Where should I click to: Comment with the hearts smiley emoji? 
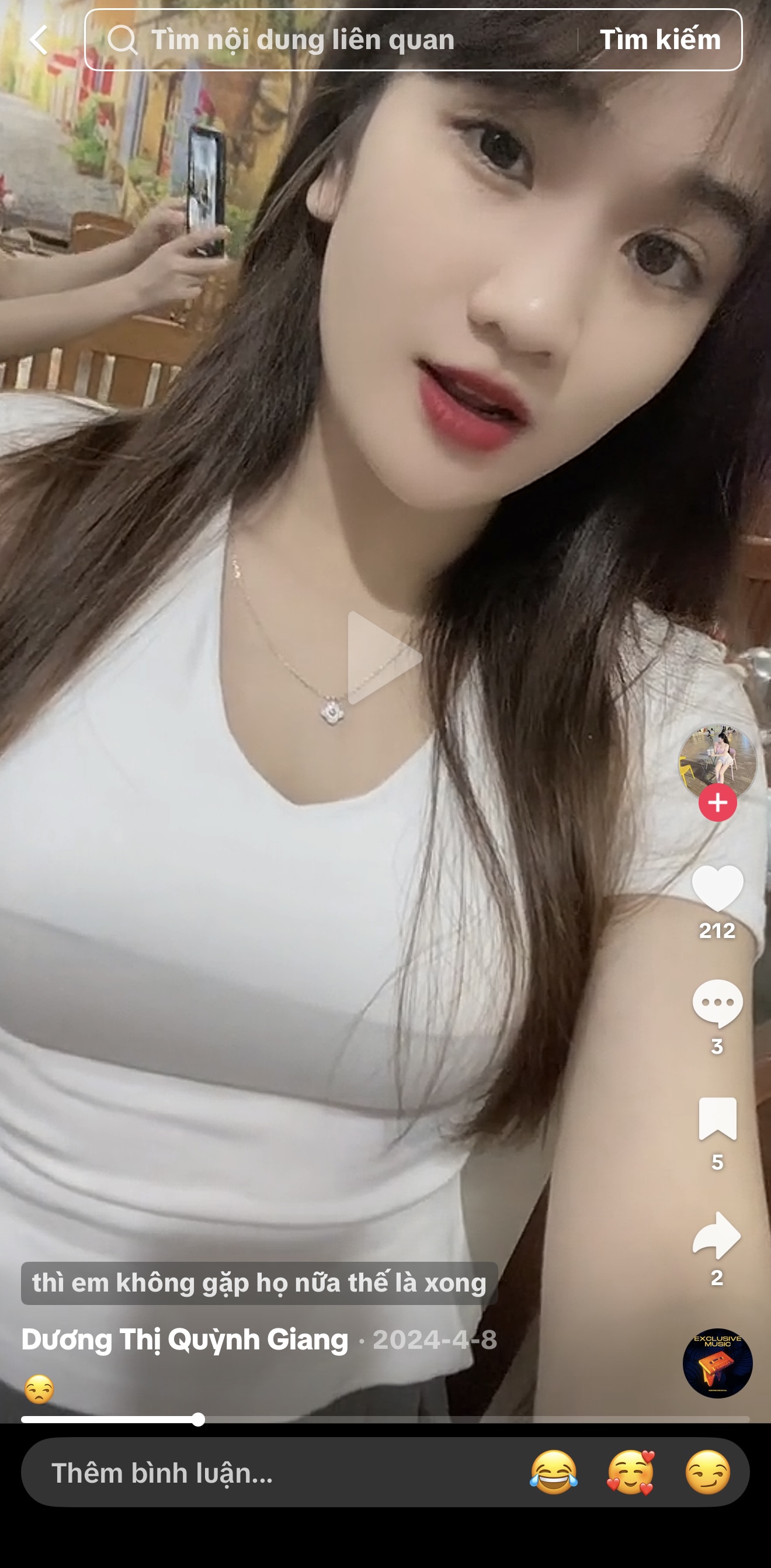(630, 1472)
